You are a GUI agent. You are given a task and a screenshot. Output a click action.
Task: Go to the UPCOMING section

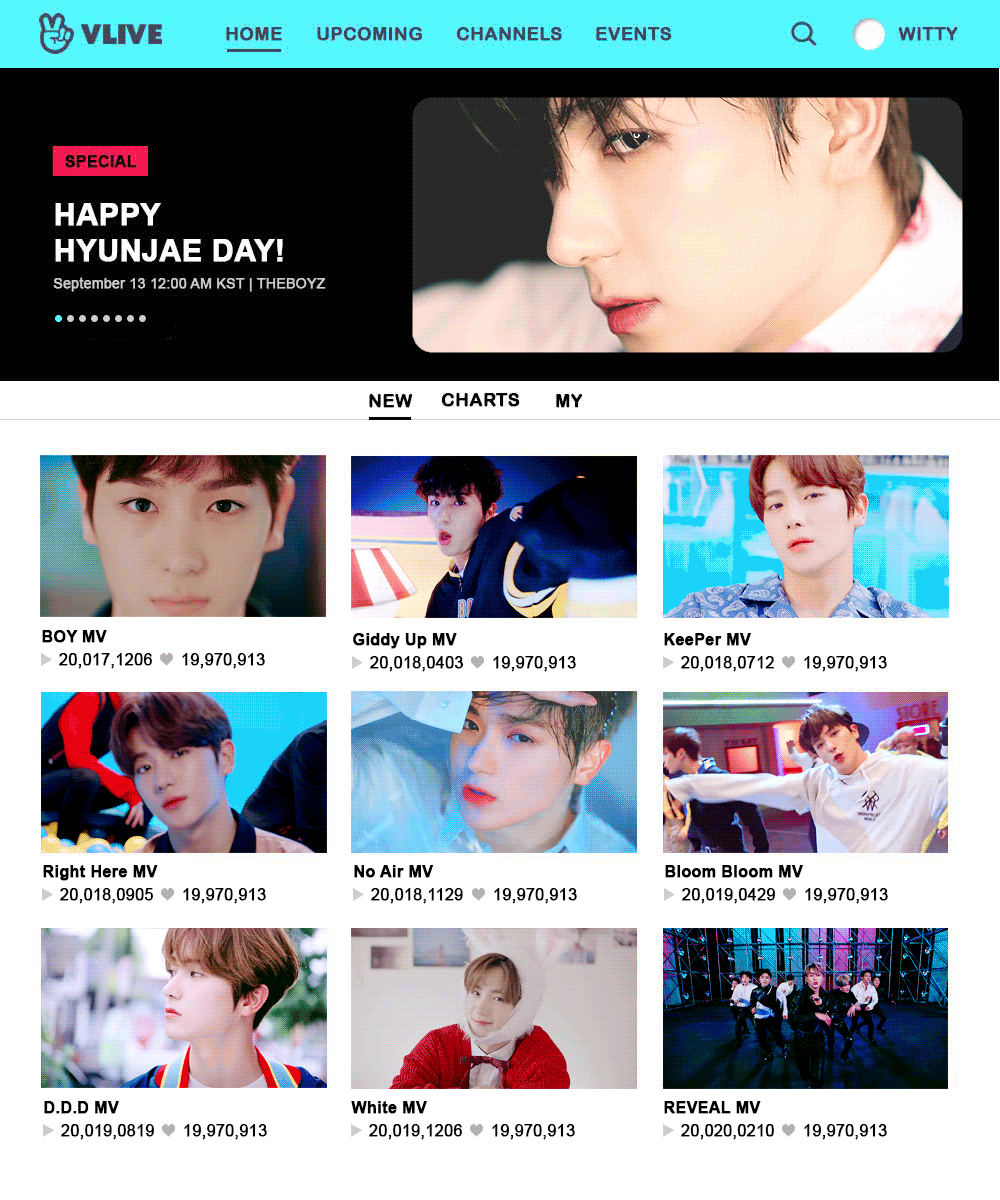[x=369, y=34]
